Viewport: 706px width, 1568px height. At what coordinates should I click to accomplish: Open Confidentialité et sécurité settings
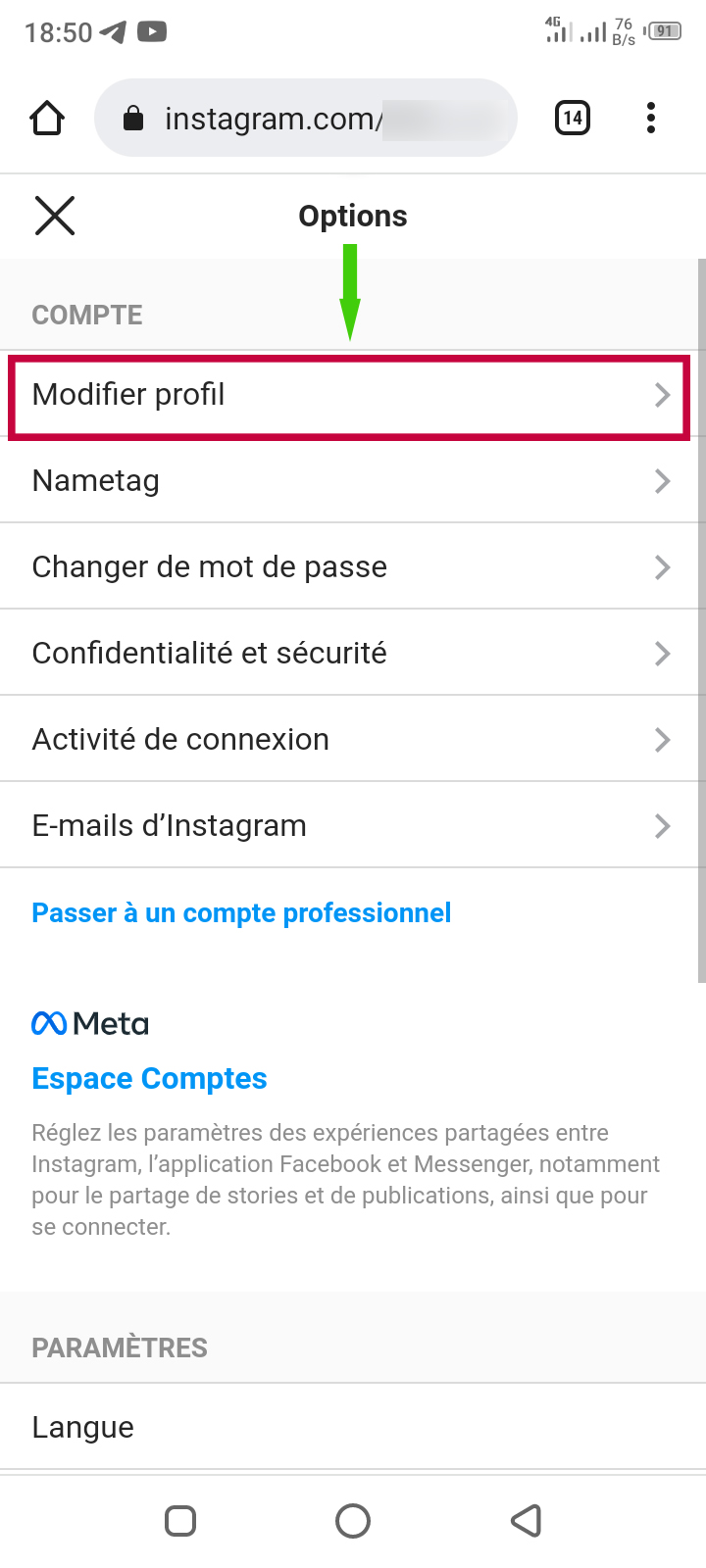coord(348,654)
